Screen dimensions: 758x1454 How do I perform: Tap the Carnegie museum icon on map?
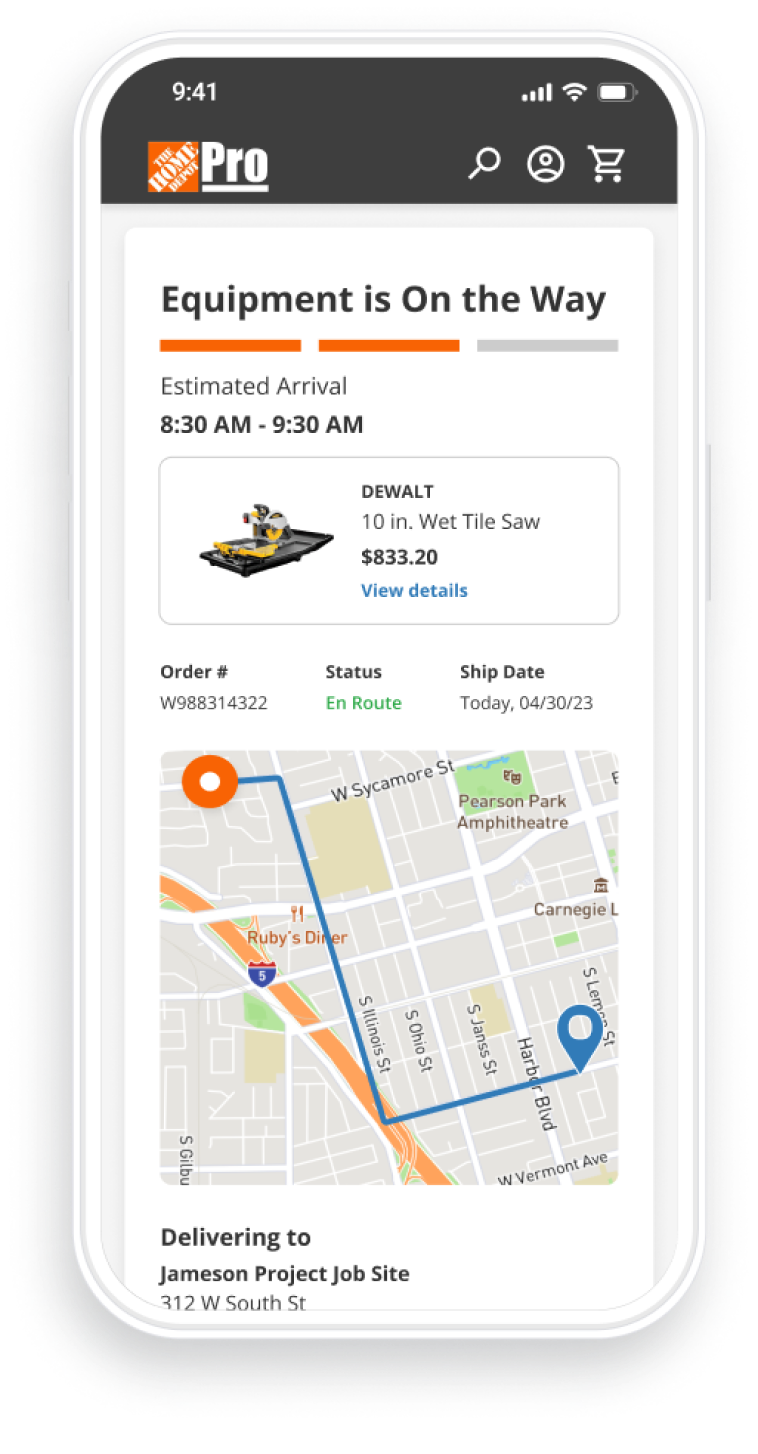(600, 885)
